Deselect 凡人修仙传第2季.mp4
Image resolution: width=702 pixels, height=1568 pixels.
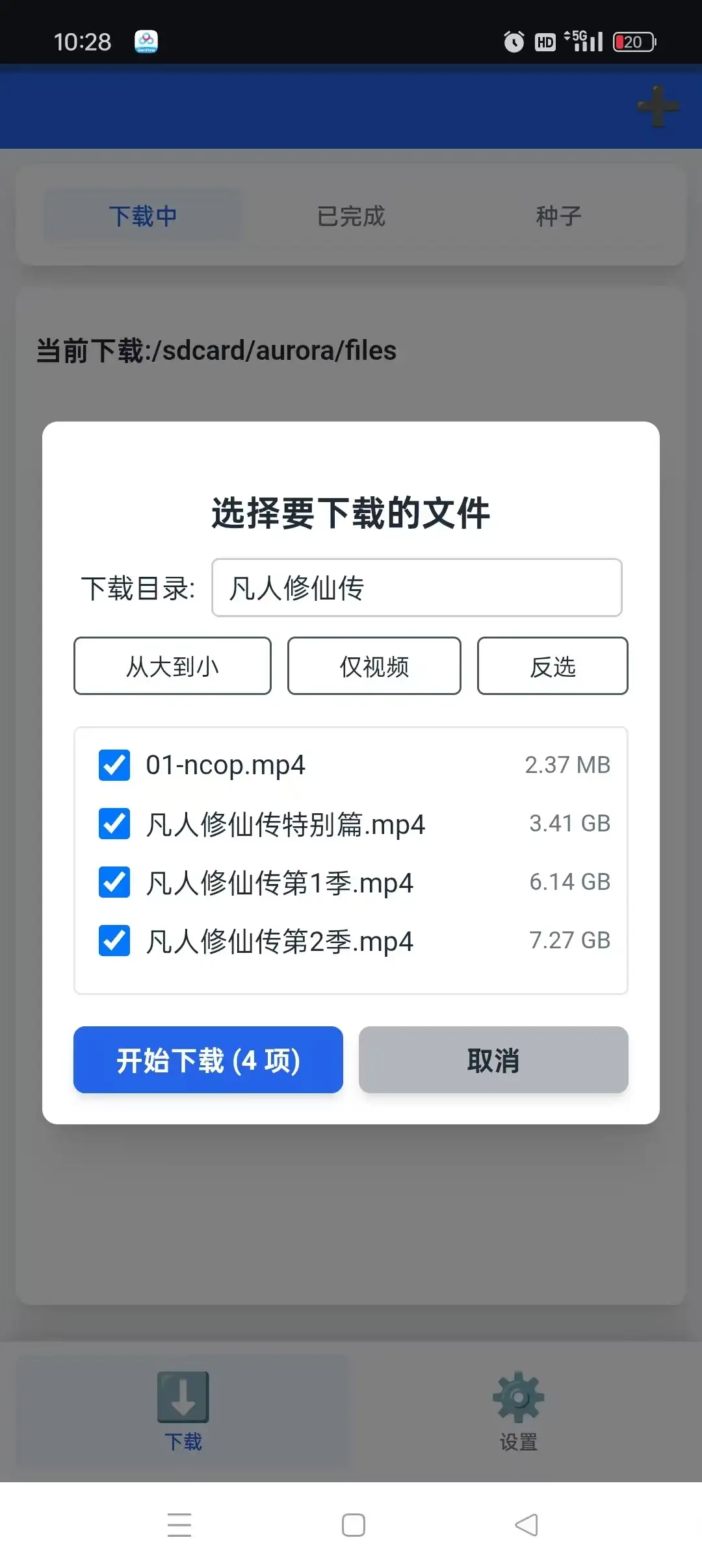coord(114,941)
